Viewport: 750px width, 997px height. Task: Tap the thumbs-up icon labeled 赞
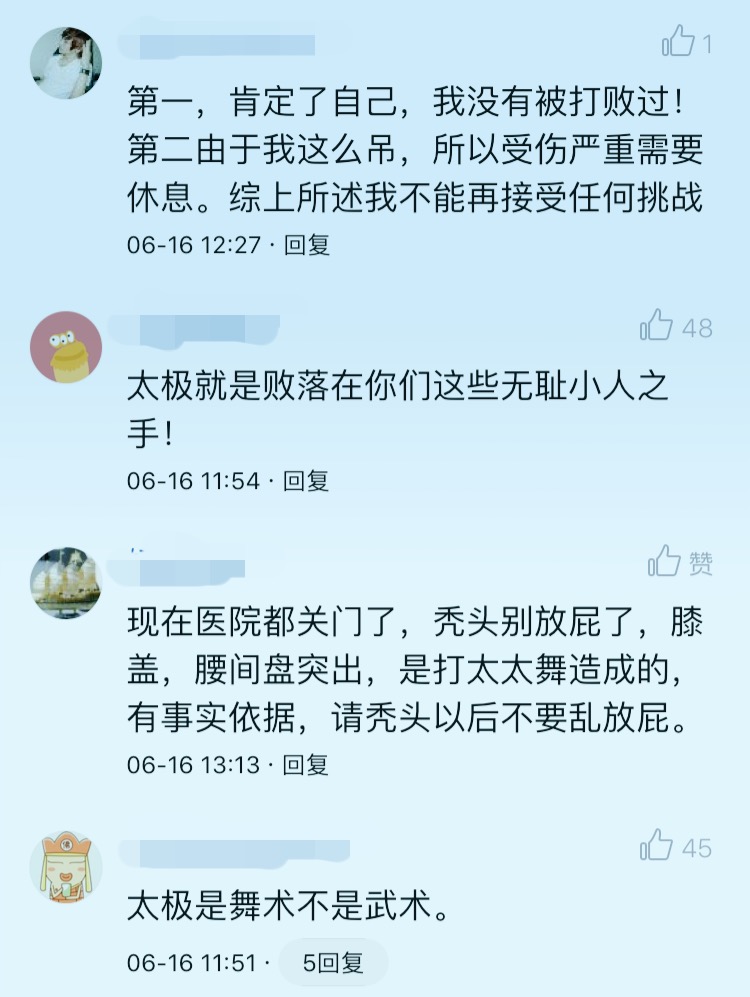(665, 562)
